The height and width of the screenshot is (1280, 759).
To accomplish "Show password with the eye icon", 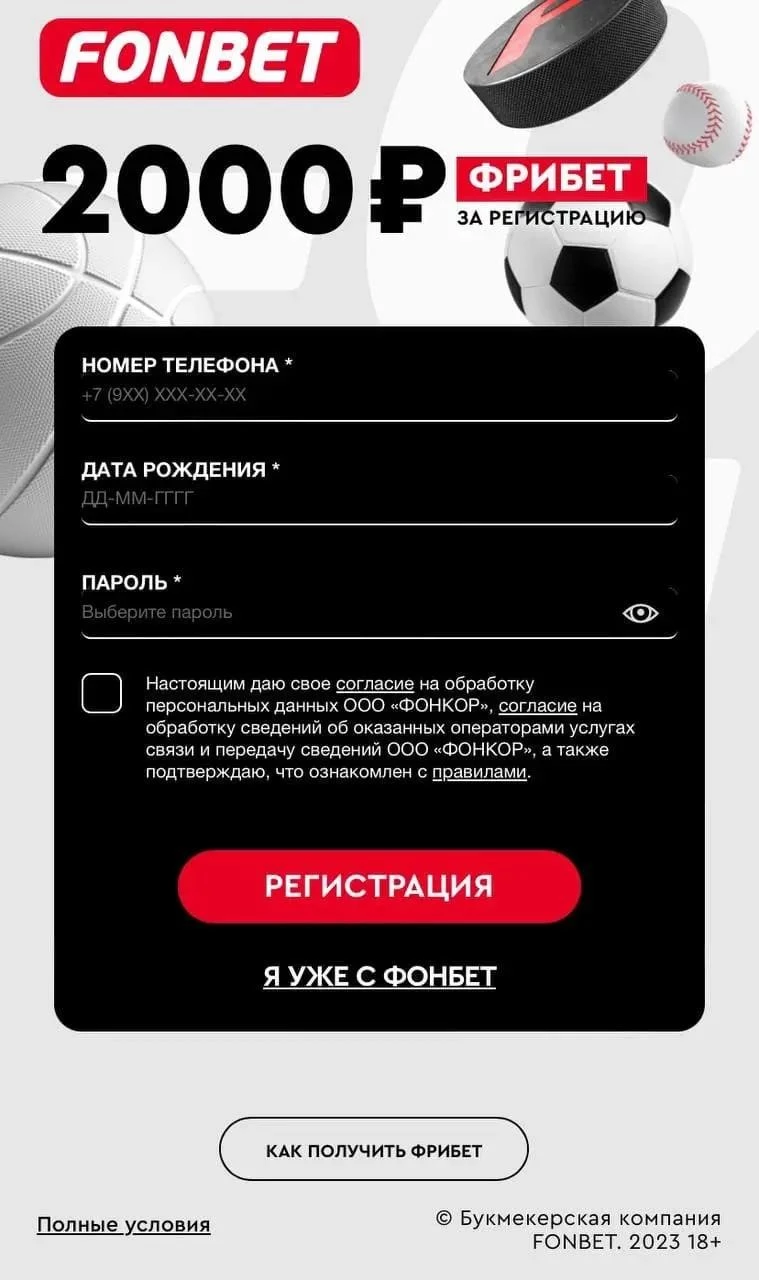I will pos(640,613).
